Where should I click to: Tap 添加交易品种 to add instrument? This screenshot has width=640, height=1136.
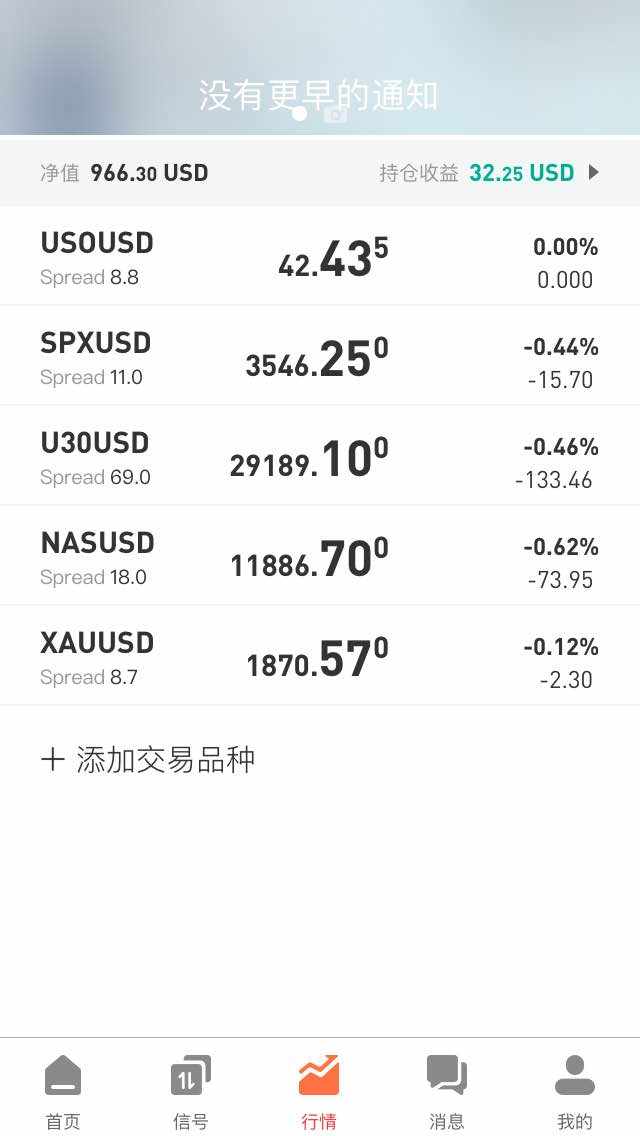(x=148, y=760)
